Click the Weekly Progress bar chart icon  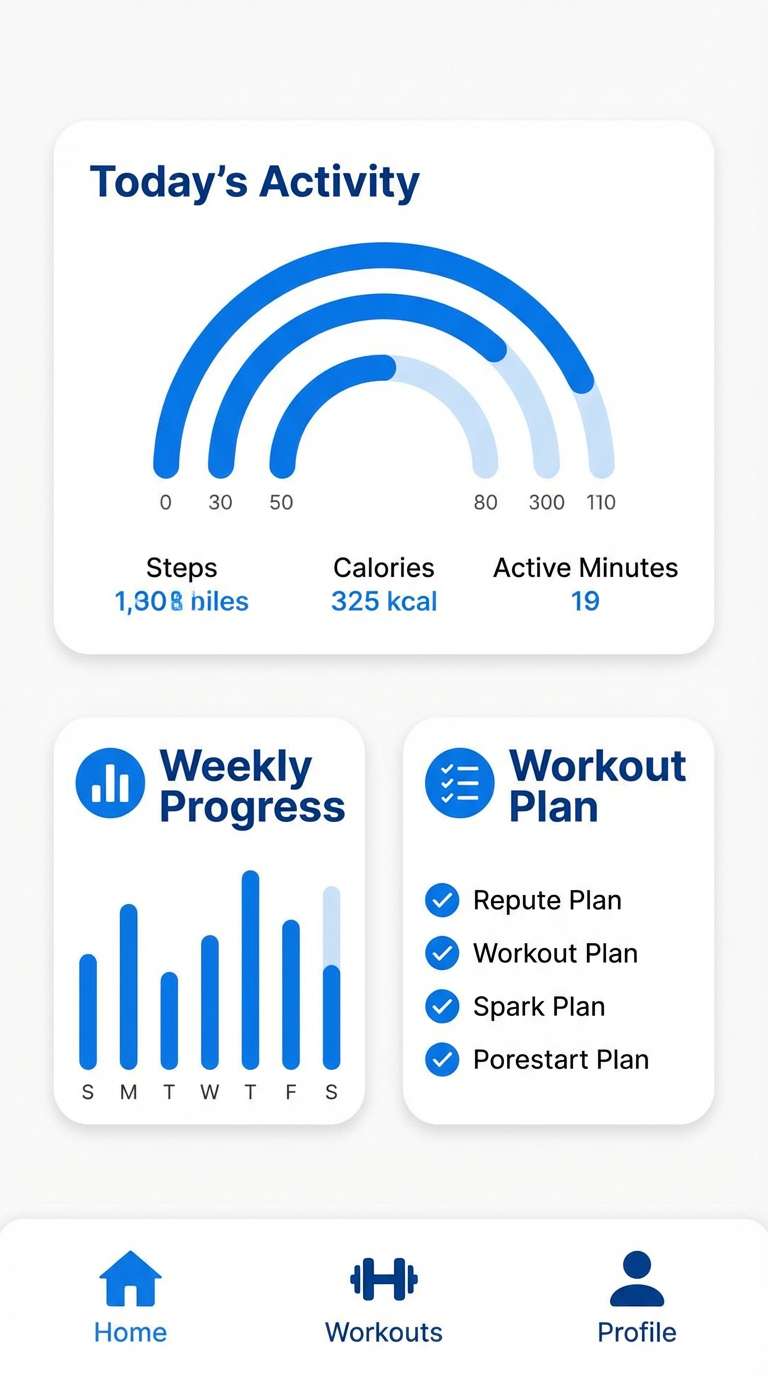tap(109, 783)
